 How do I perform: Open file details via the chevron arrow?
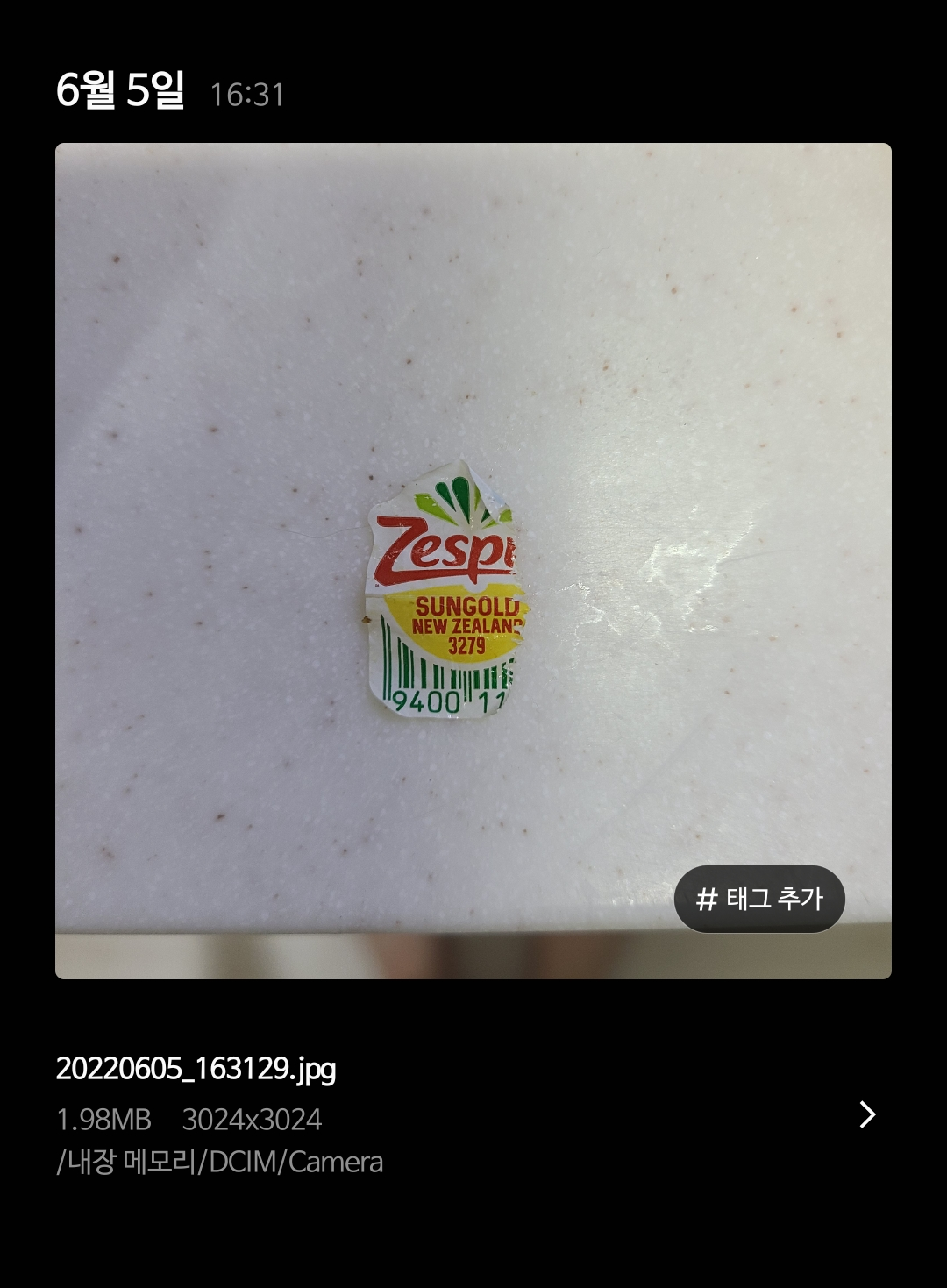click(x=867, y=1114)
